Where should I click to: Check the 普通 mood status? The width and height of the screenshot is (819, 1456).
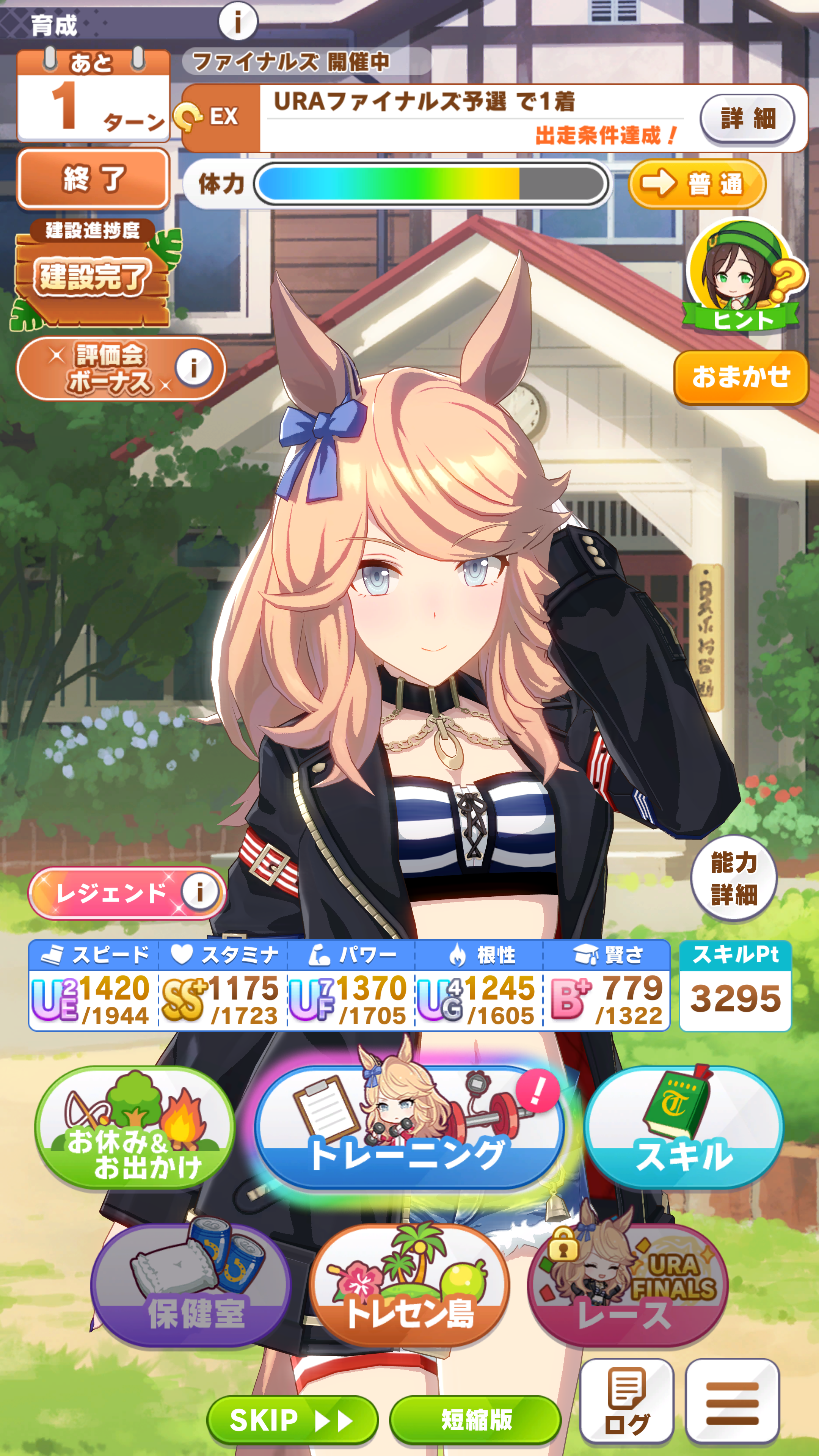click(x=697, y=184)
